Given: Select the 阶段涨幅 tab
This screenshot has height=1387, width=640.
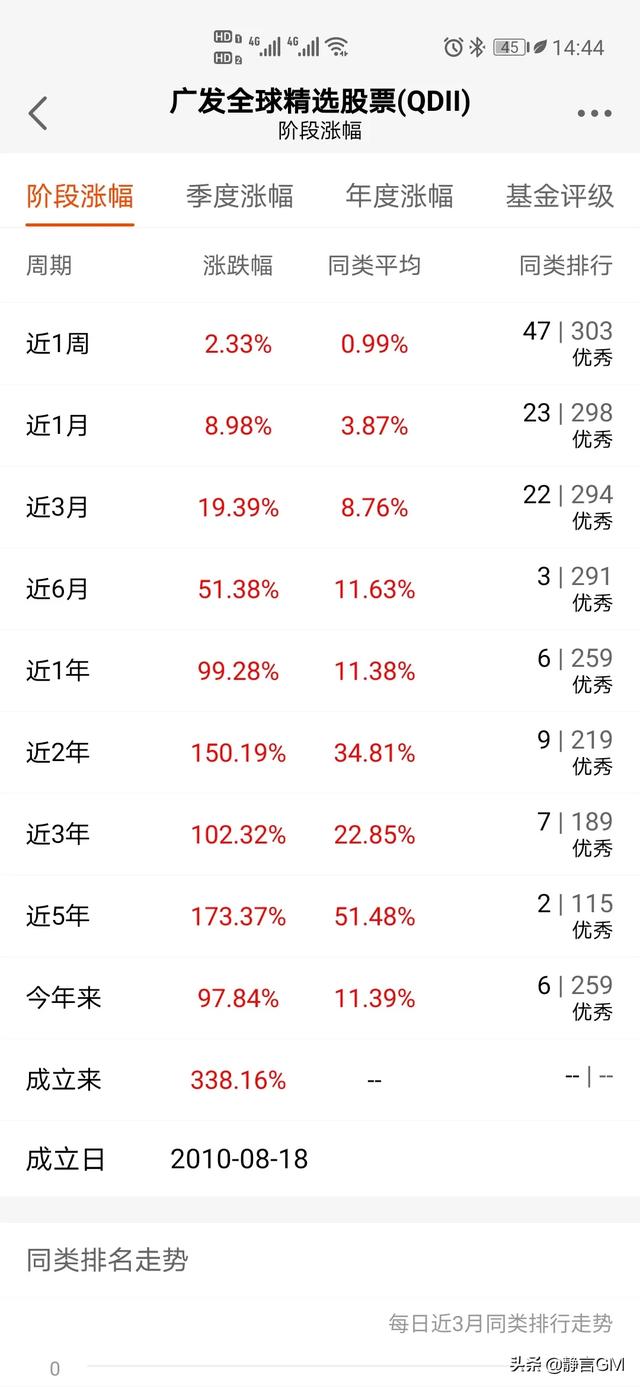Looking at the screenshot, I should pyautogui.click(x=80, y=195).
